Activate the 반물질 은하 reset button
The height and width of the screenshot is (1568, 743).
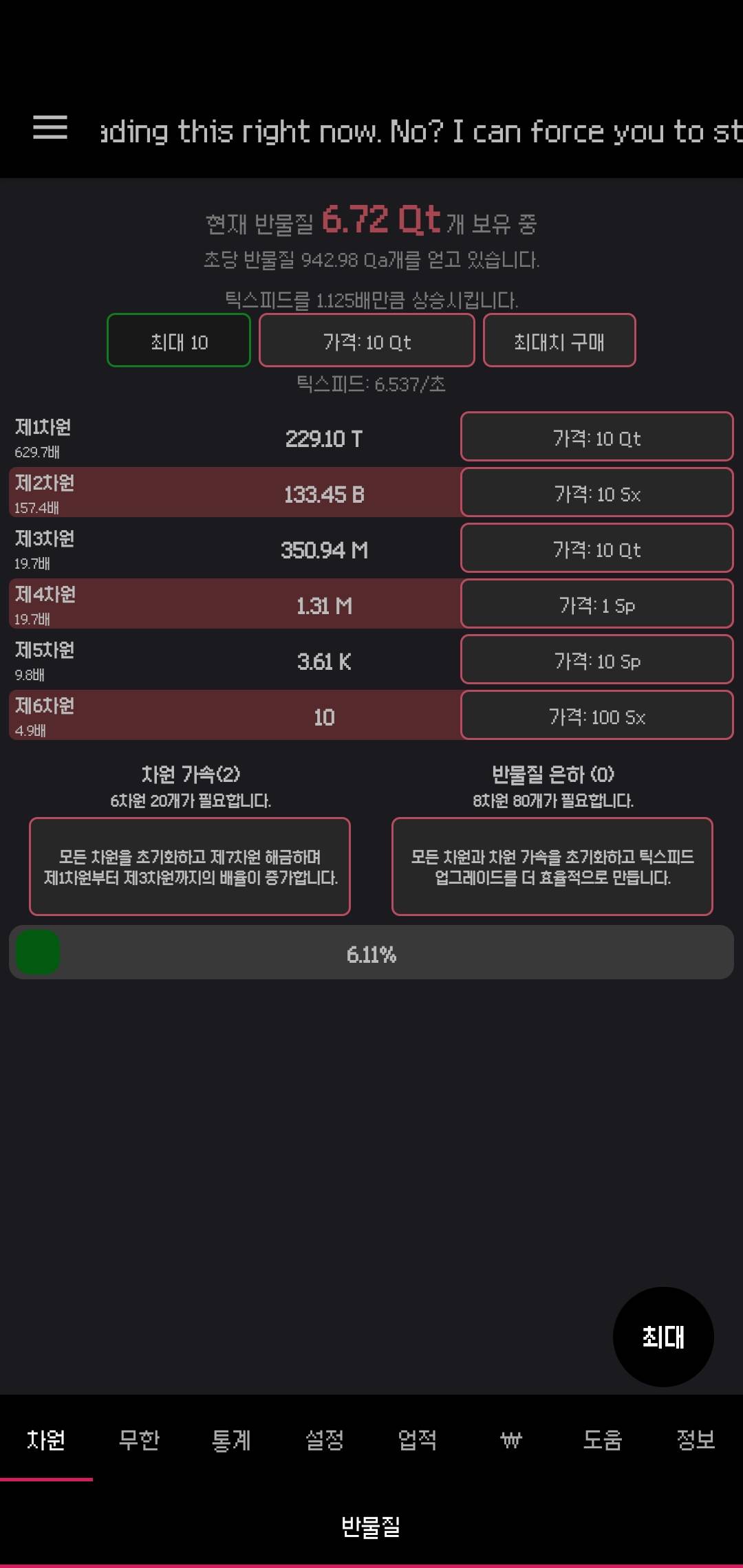tap(552, 867)
